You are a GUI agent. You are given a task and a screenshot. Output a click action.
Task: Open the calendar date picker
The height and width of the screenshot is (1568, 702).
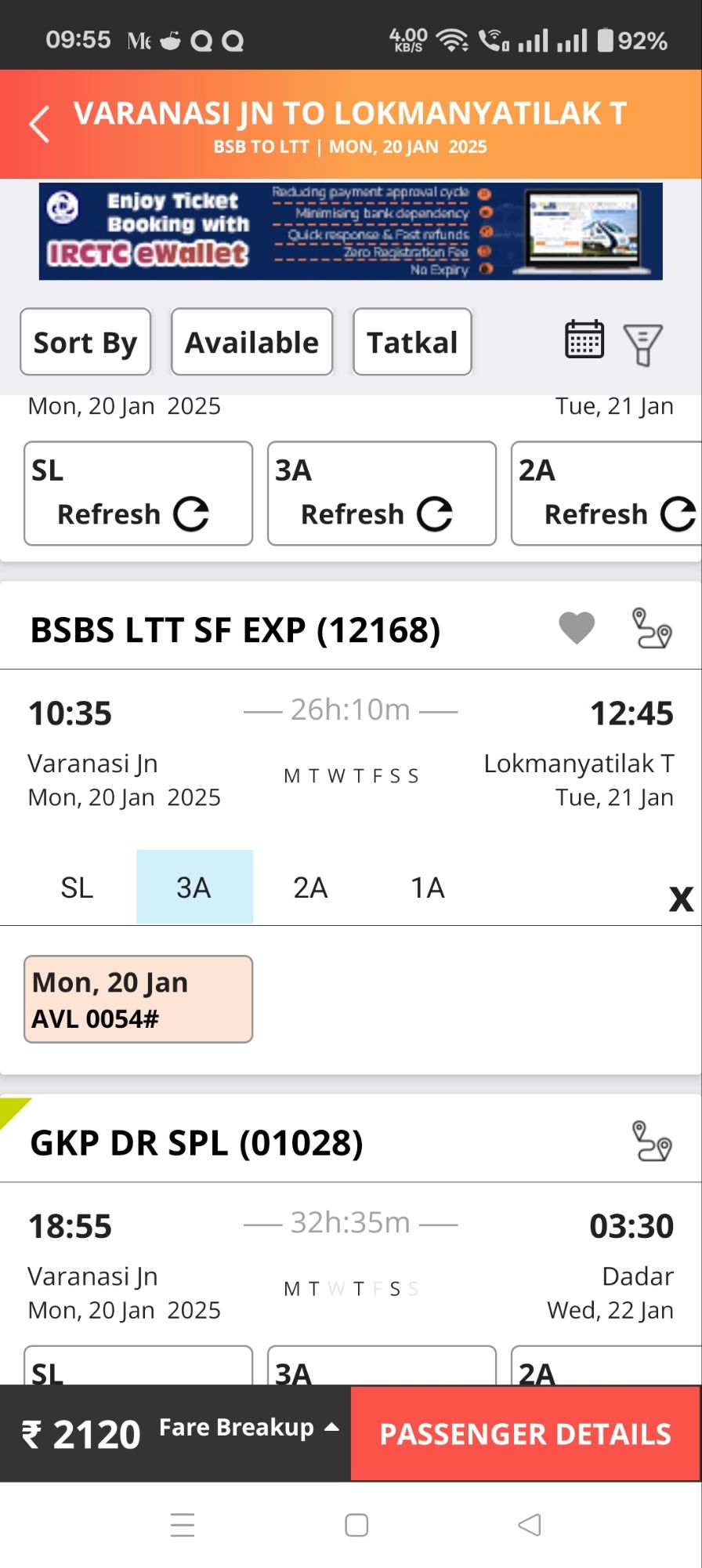coord(584,340)
